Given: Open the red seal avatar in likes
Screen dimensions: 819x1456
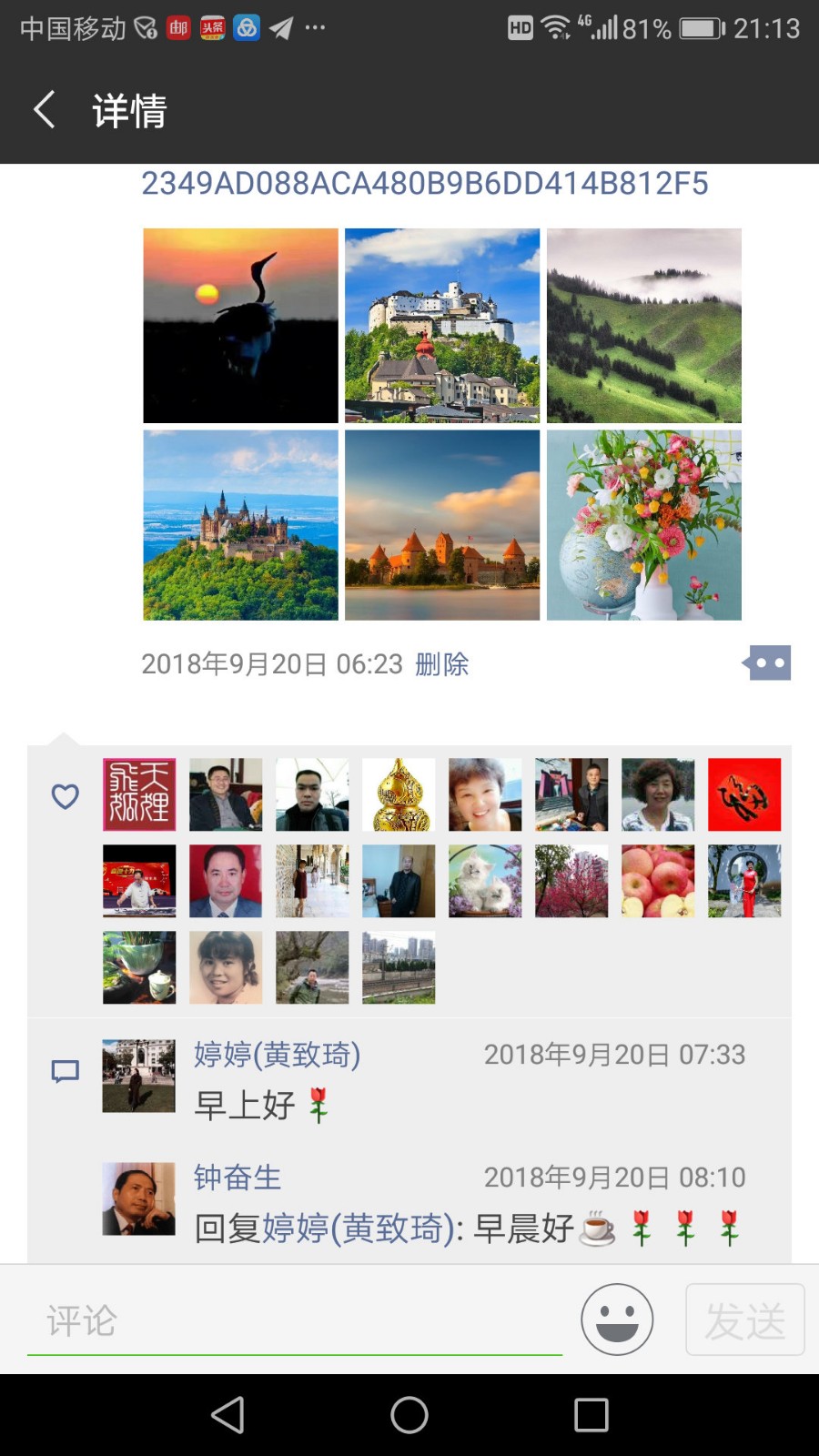Looking at the screenshot, I should click(139, 794).
